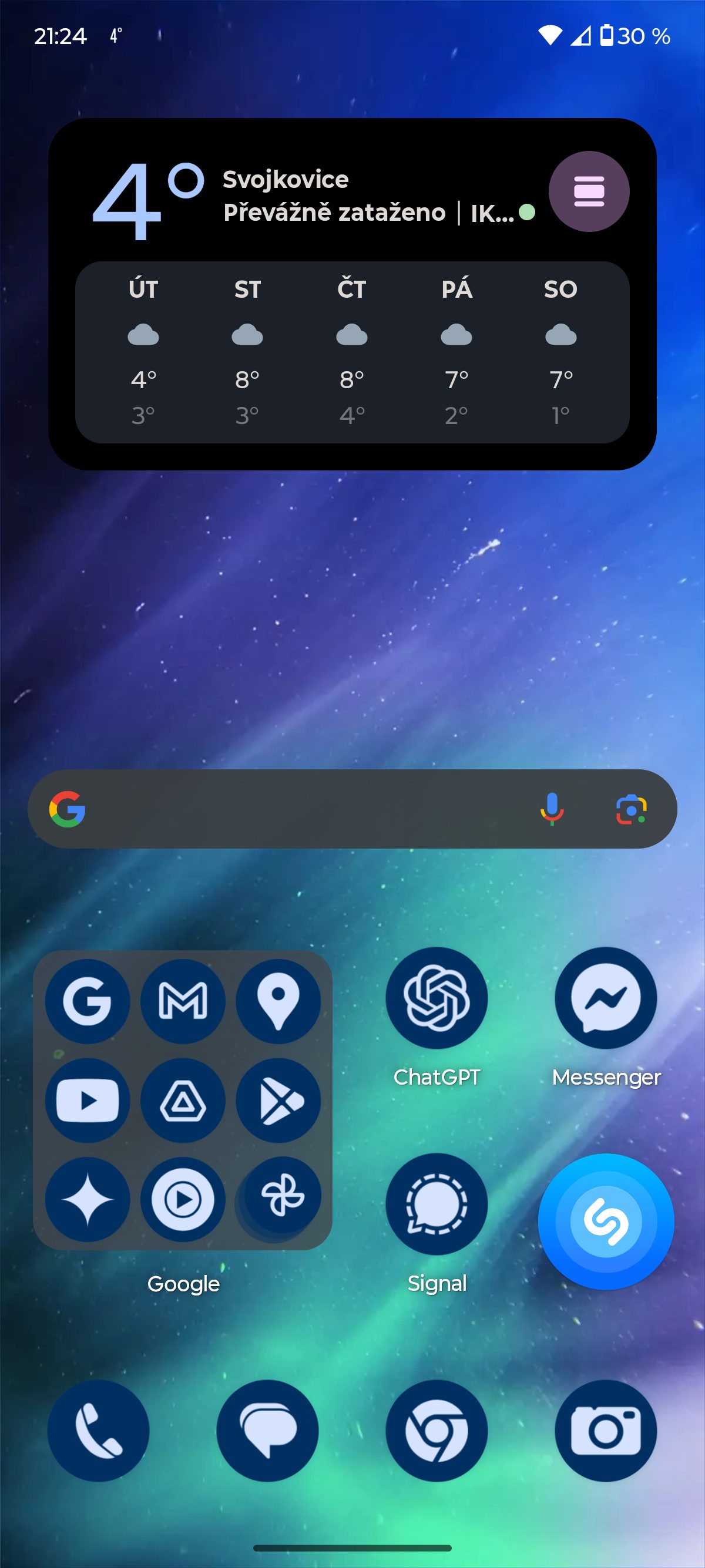705x1568 pixels.
Task: Open Gemini from the Google folder
Action: (88, 1199)
